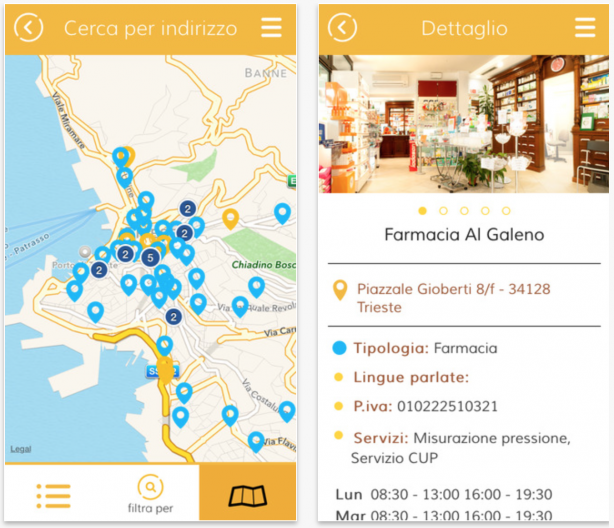
Task: Open the Legal link on the map
Action: (x=21, y=449)
